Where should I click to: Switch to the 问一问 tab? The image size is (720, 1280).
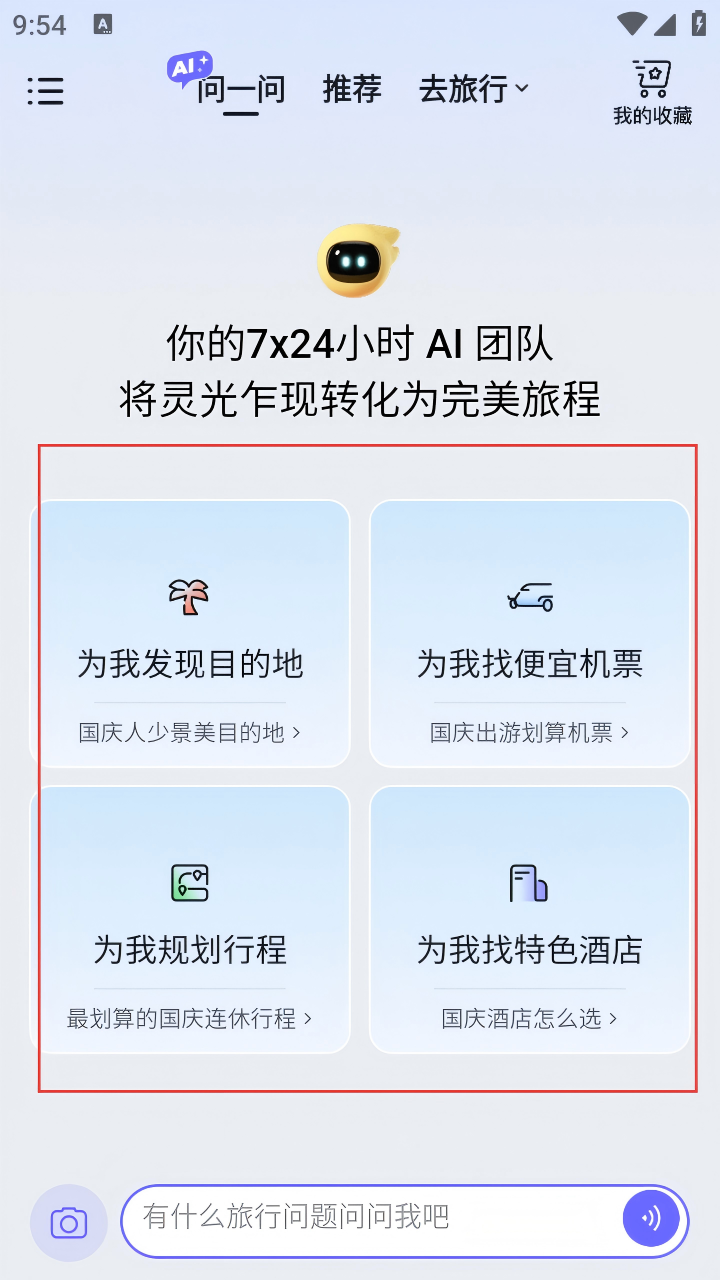tap(240, 90)
